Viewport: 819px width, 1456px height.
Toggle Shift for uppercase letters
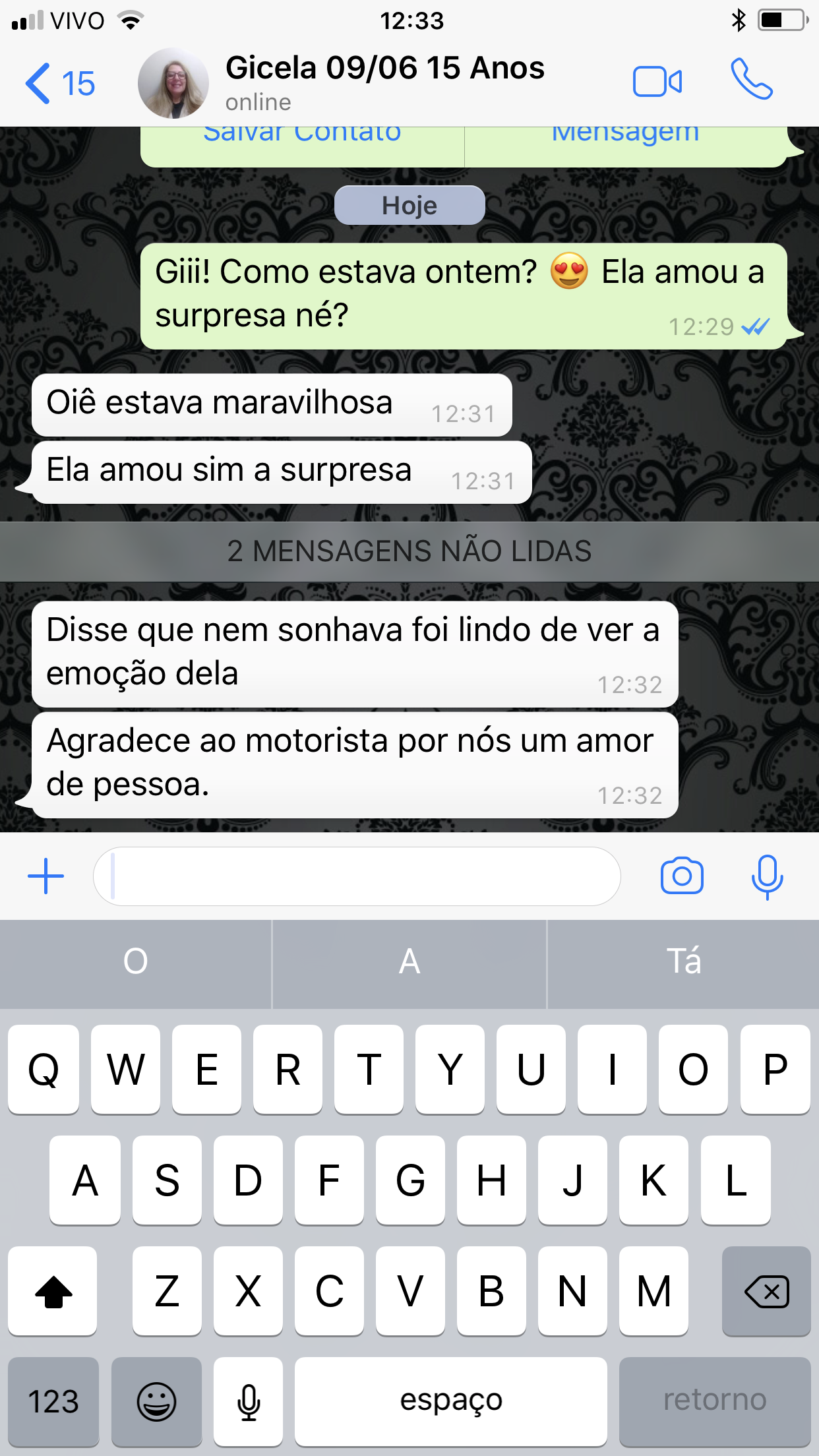coord(53,1291)
